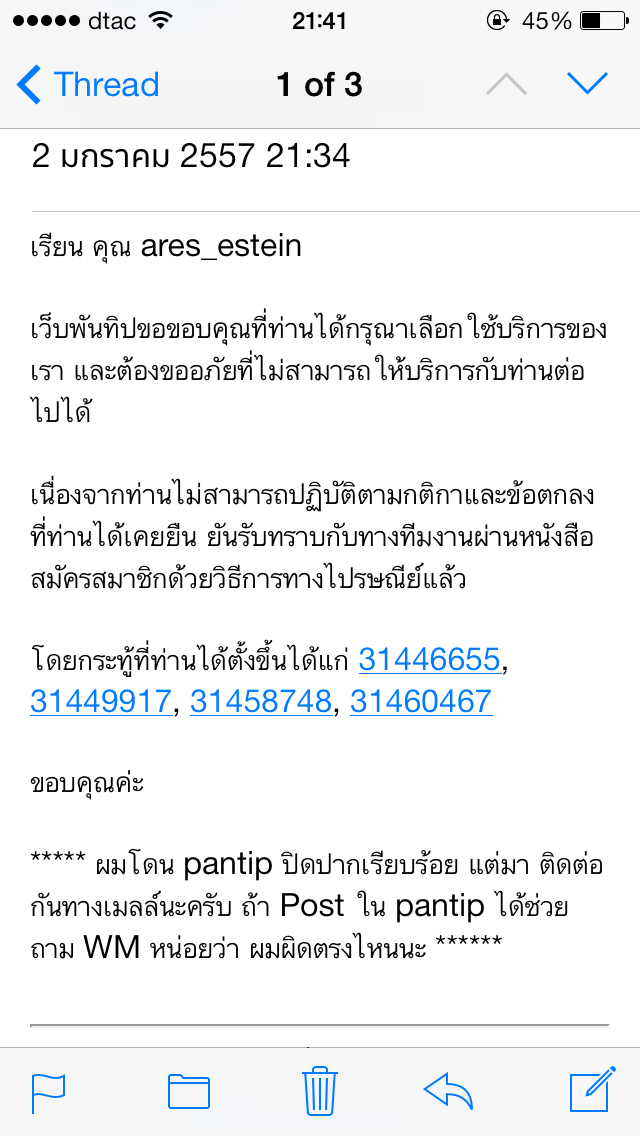
Task: Open the linked topic 31446655
Action: pos(430,659)
